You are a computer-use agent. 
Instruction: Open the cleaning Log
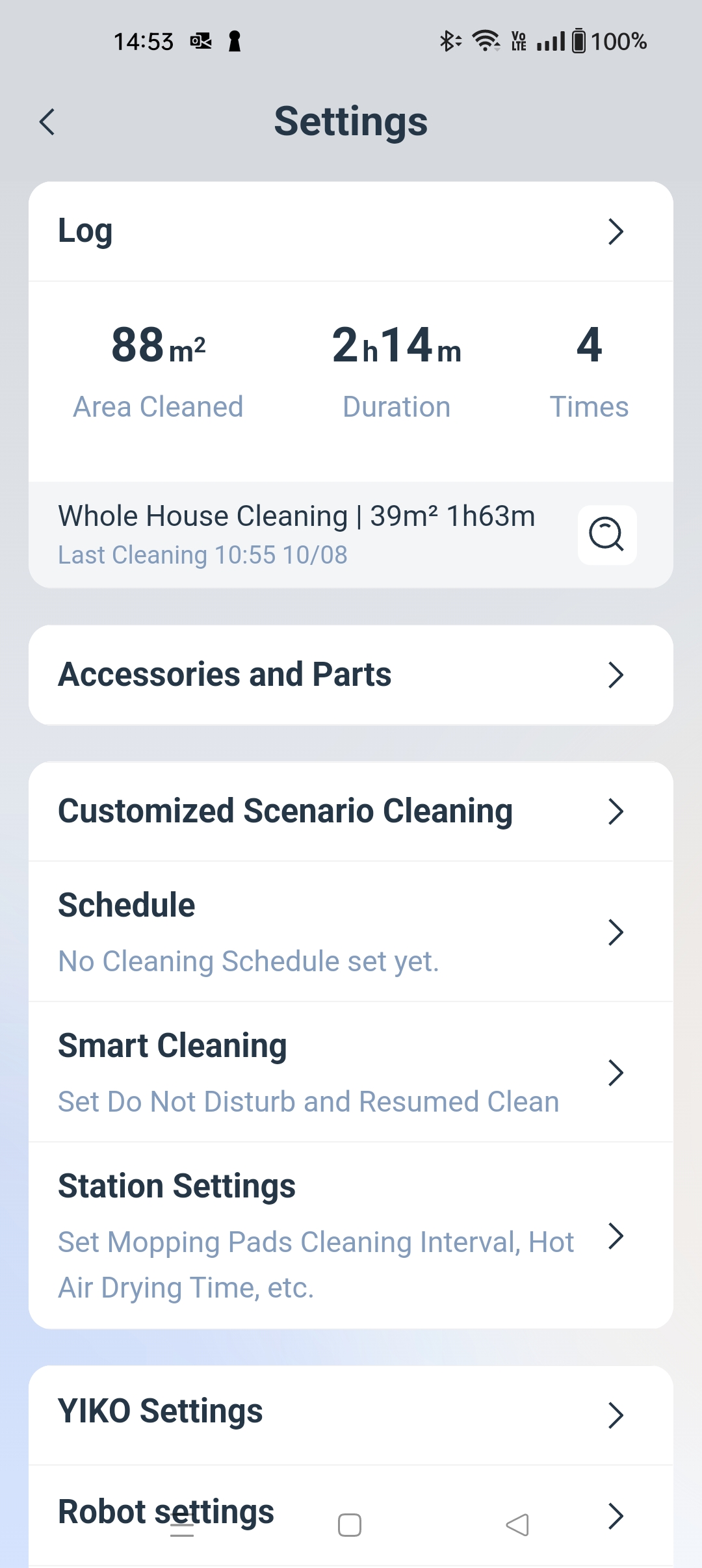pos(351,231)
